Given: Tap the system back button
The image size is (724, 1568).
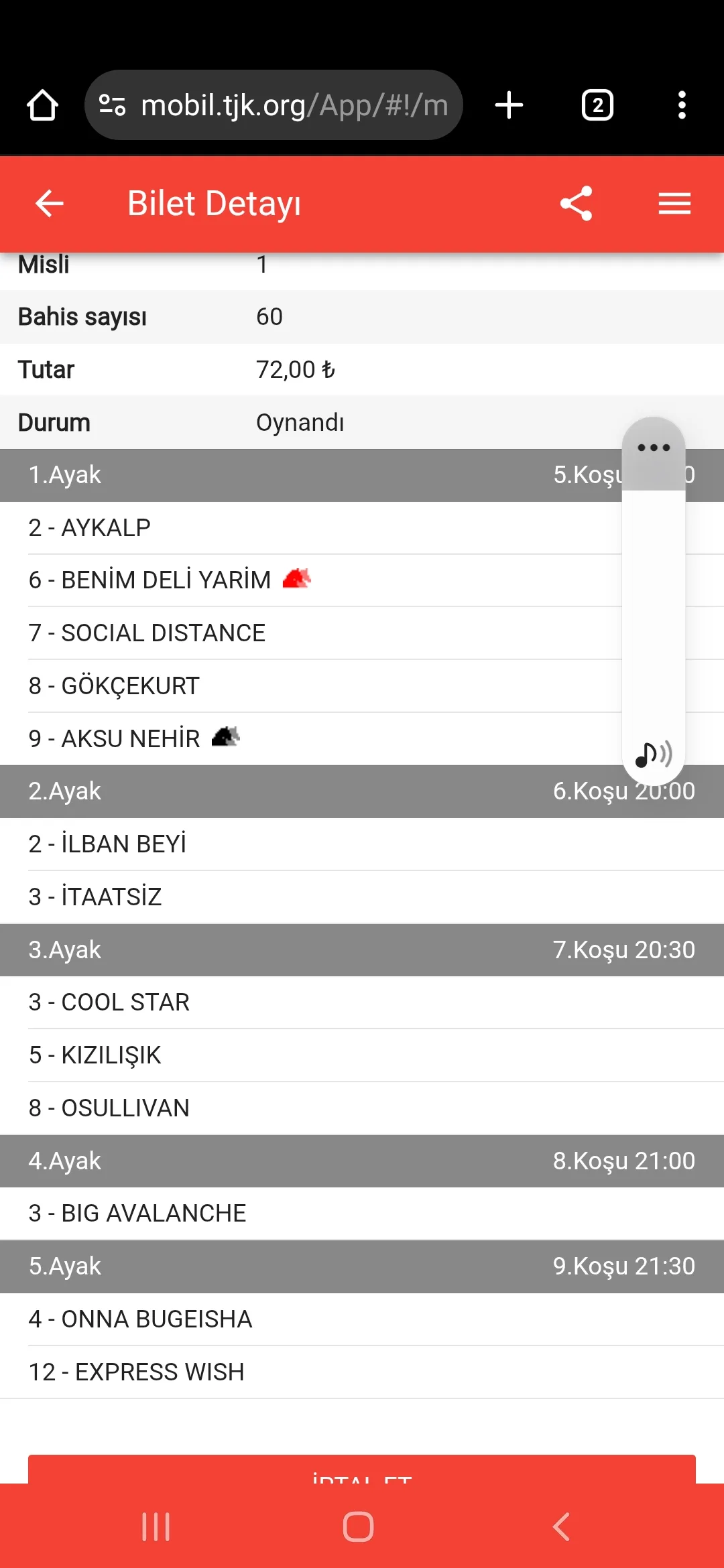Looking at the screenshot, I should [x=562, y=1527].
